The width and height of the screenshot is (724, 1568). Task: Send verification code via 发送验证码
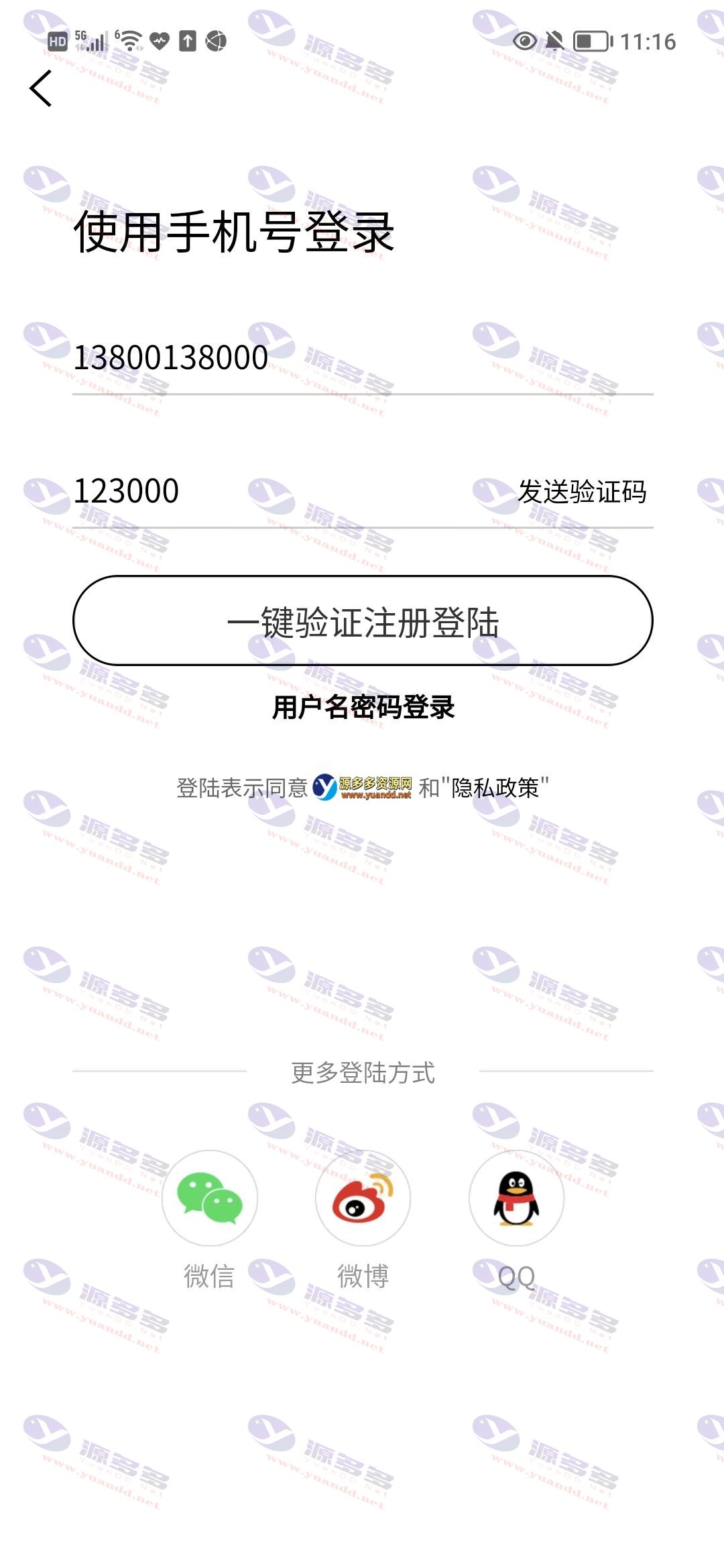[582, 492]
